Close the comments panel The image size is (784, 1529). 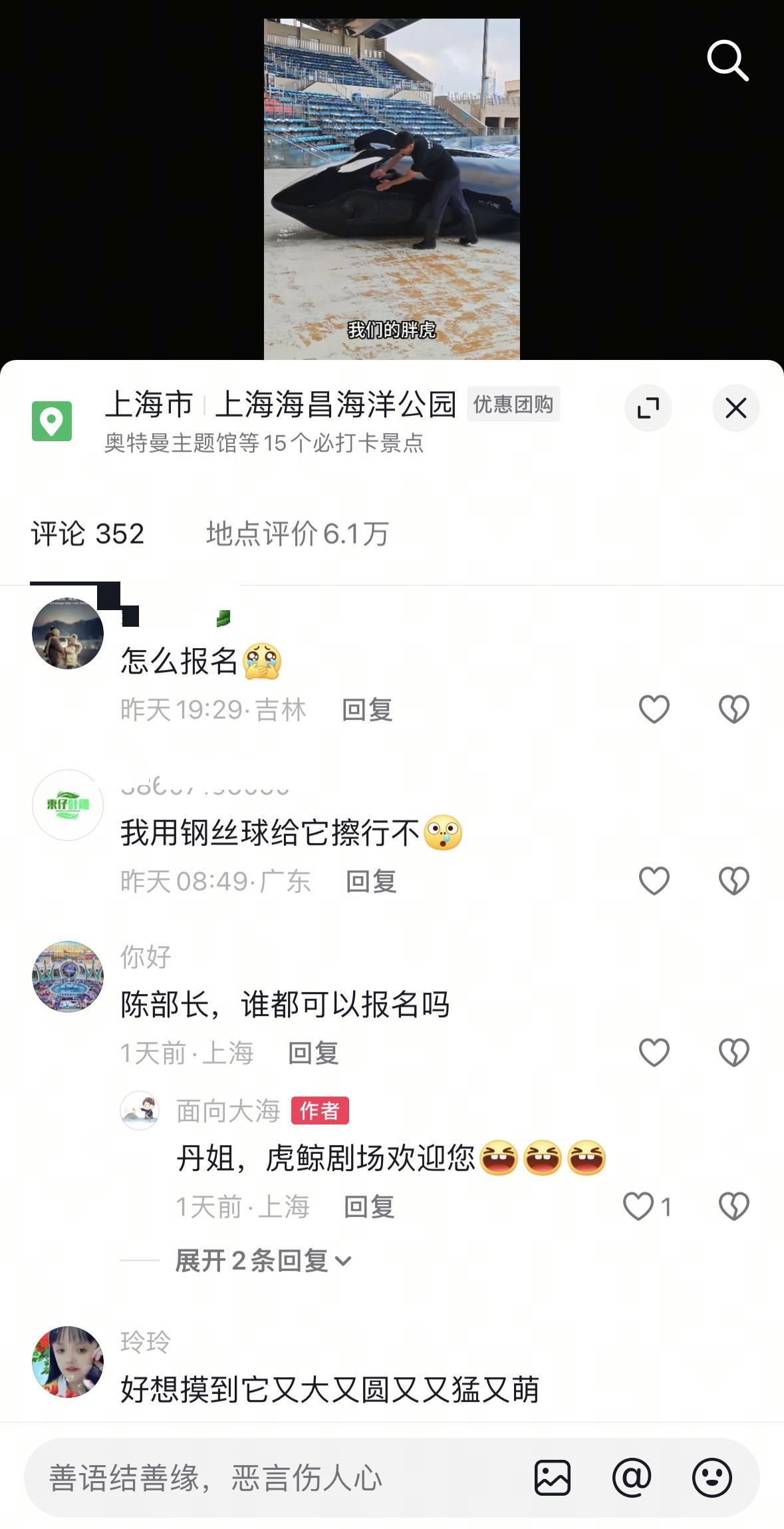pos(735,408)
